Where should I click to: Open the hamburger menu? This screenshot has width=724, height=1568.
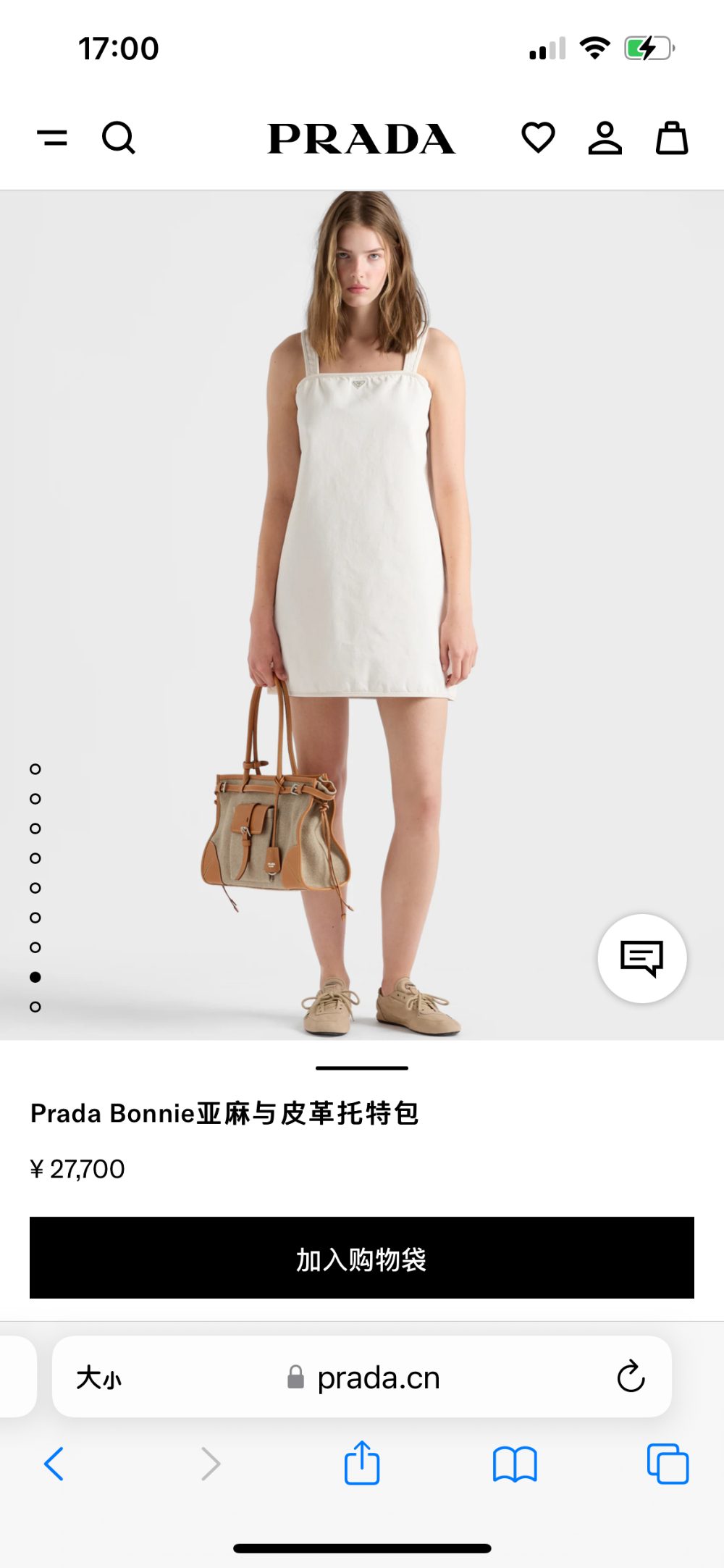(52, 138)
